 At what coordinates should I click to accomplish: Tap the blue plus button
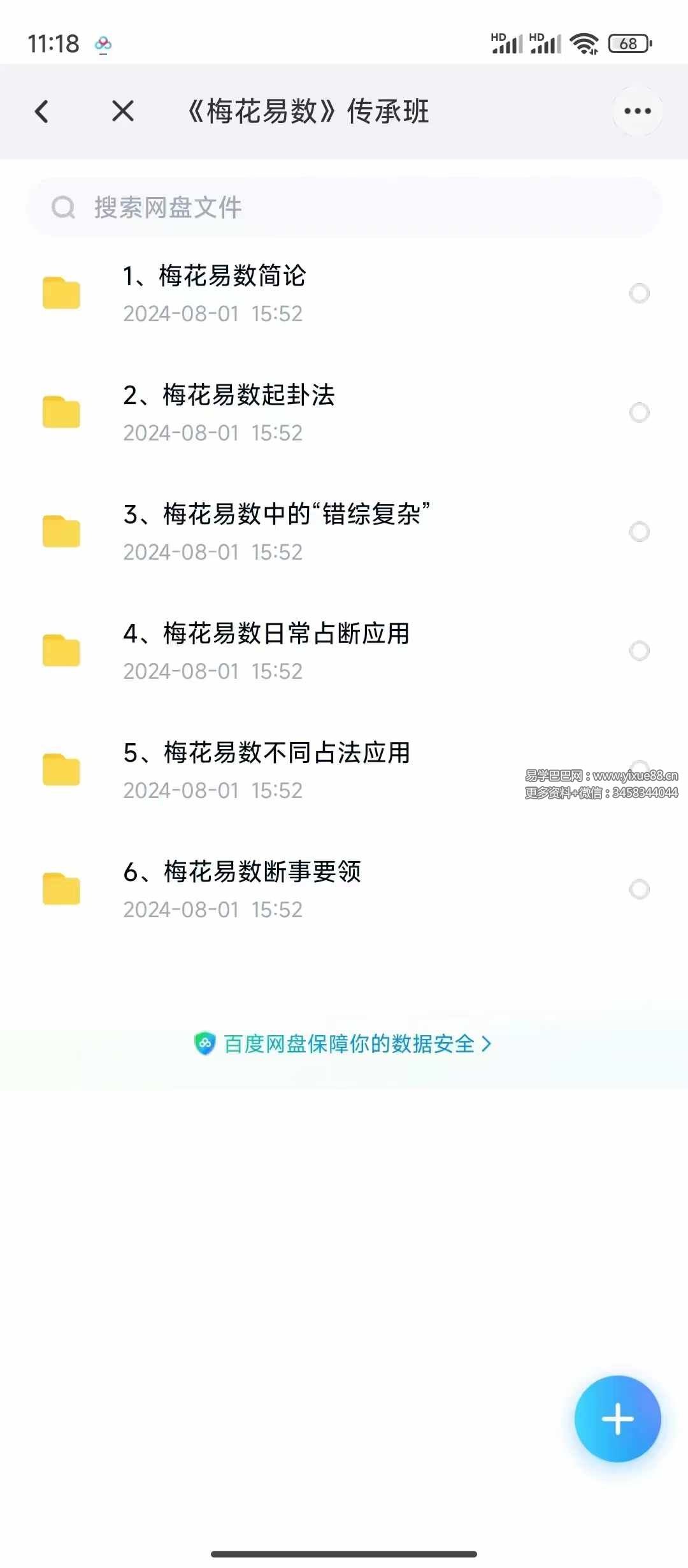click(617, 1419)
